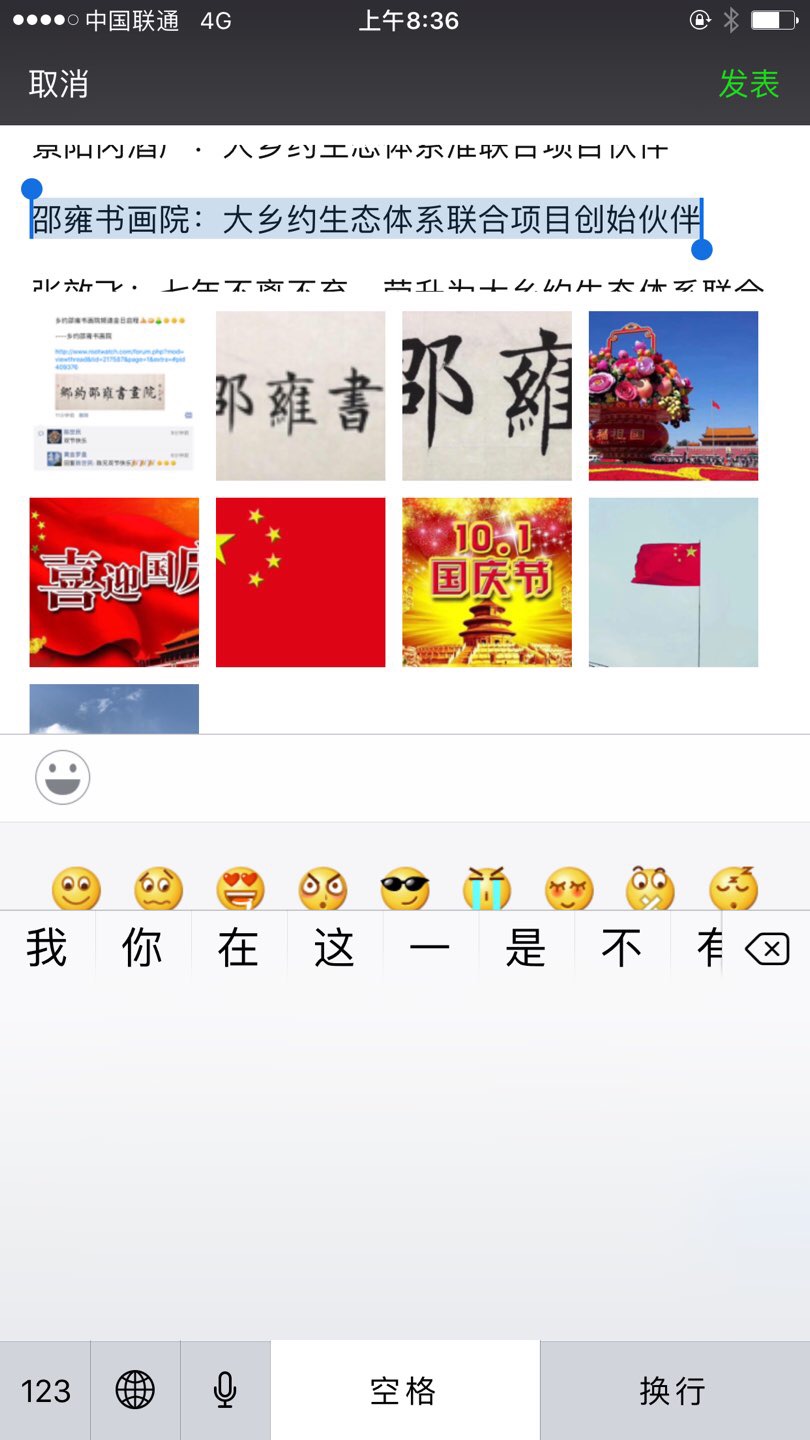
Task: Tap 取消 to cancel the post
Action: [58, 84]
